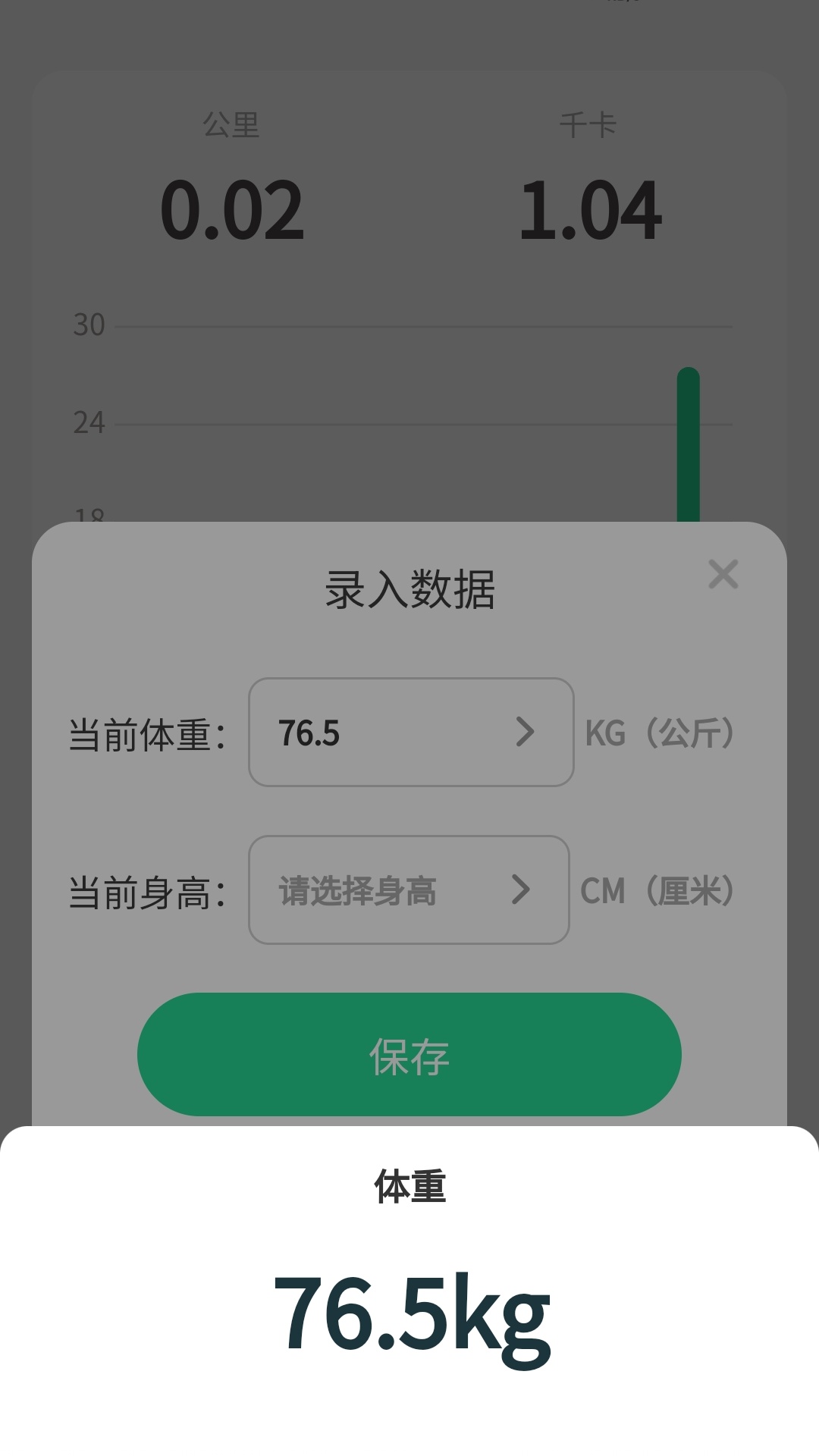The width and height of the screenshot is (819, 1456).
Task: Tap the green 保存 button
Action: pos(409,1054)
